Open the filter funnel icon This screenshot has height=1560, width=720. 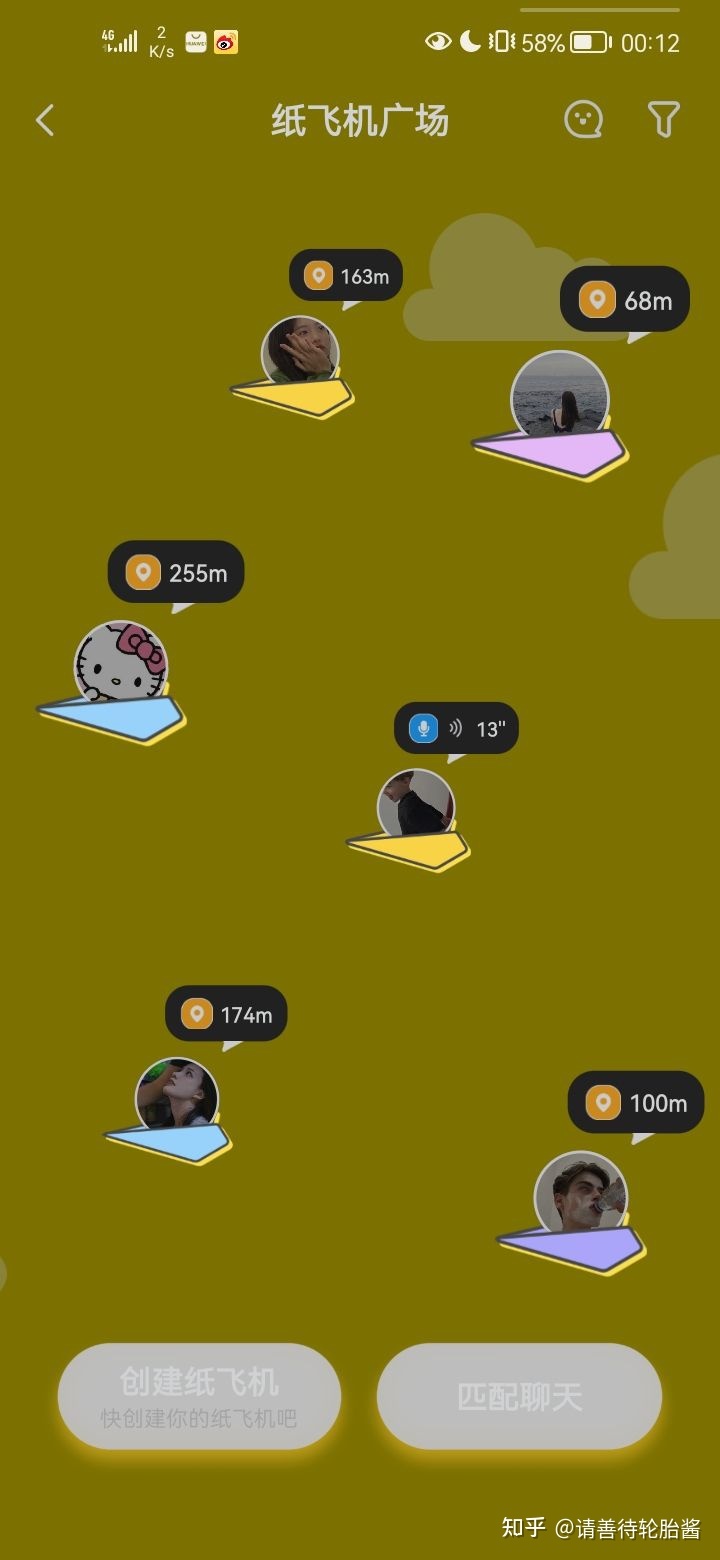point(664,120)
